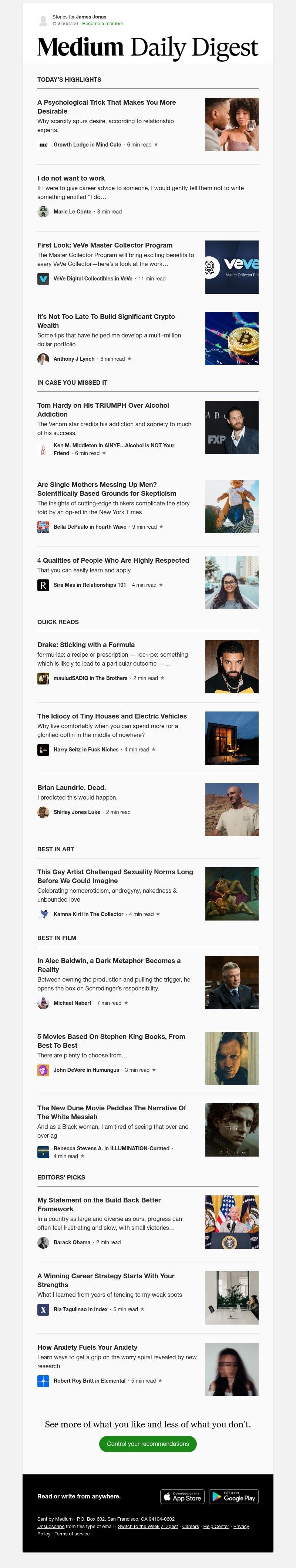Open First Look: VeVe Master Collector Program
This screenshot has width=296, height=1568.
coord(105,245)
